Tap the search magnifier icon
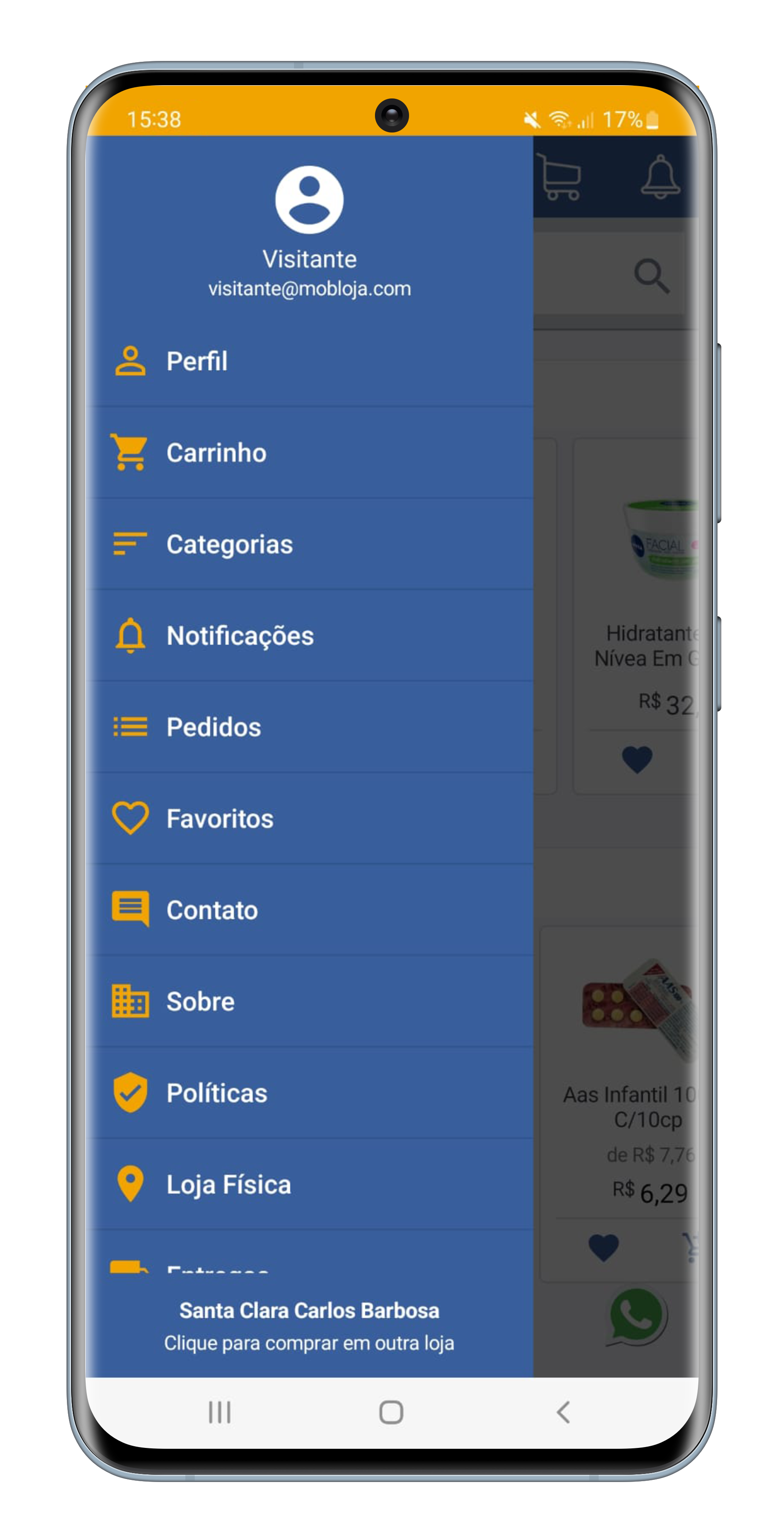Viewport: 784px width, 1534px height. coord(651,276)
